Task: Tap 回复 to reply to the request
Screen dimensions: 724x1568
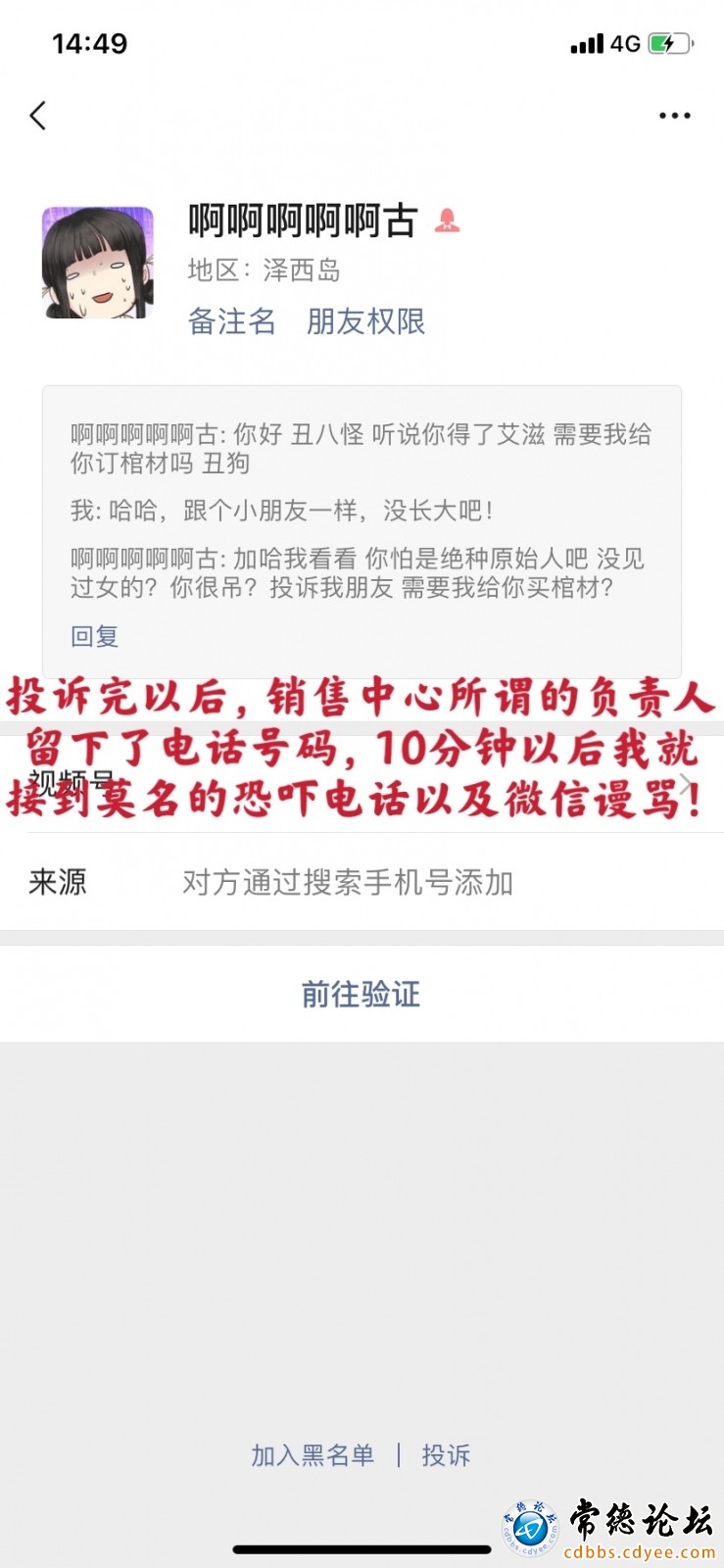Action: (x=94, y=637)
